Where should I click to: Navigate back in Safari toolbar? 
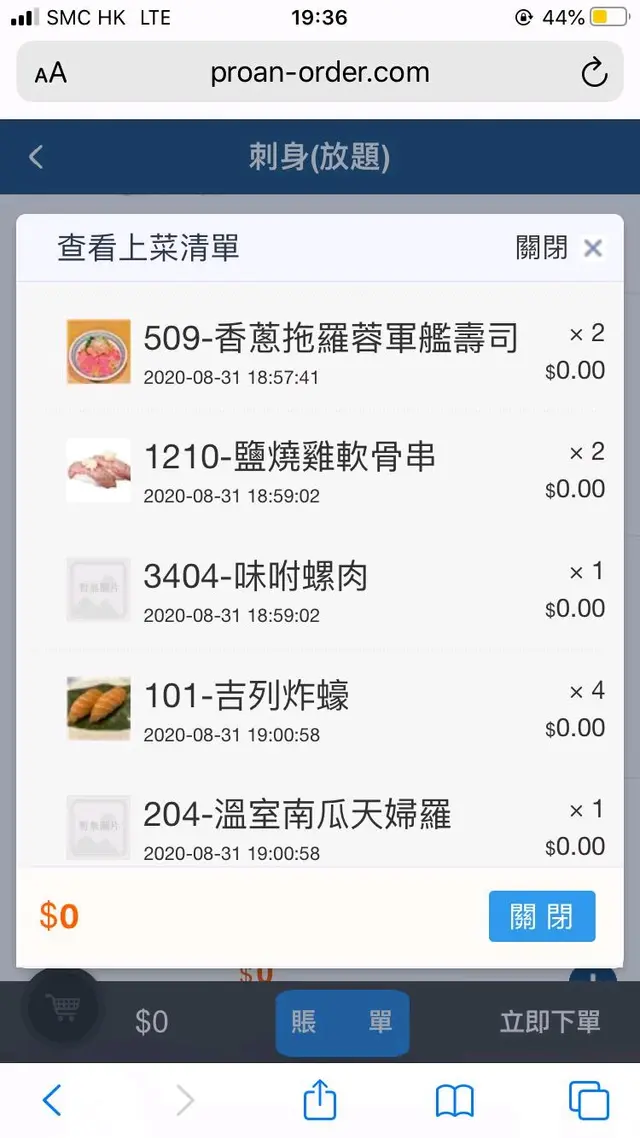[x=52, y=1101]
